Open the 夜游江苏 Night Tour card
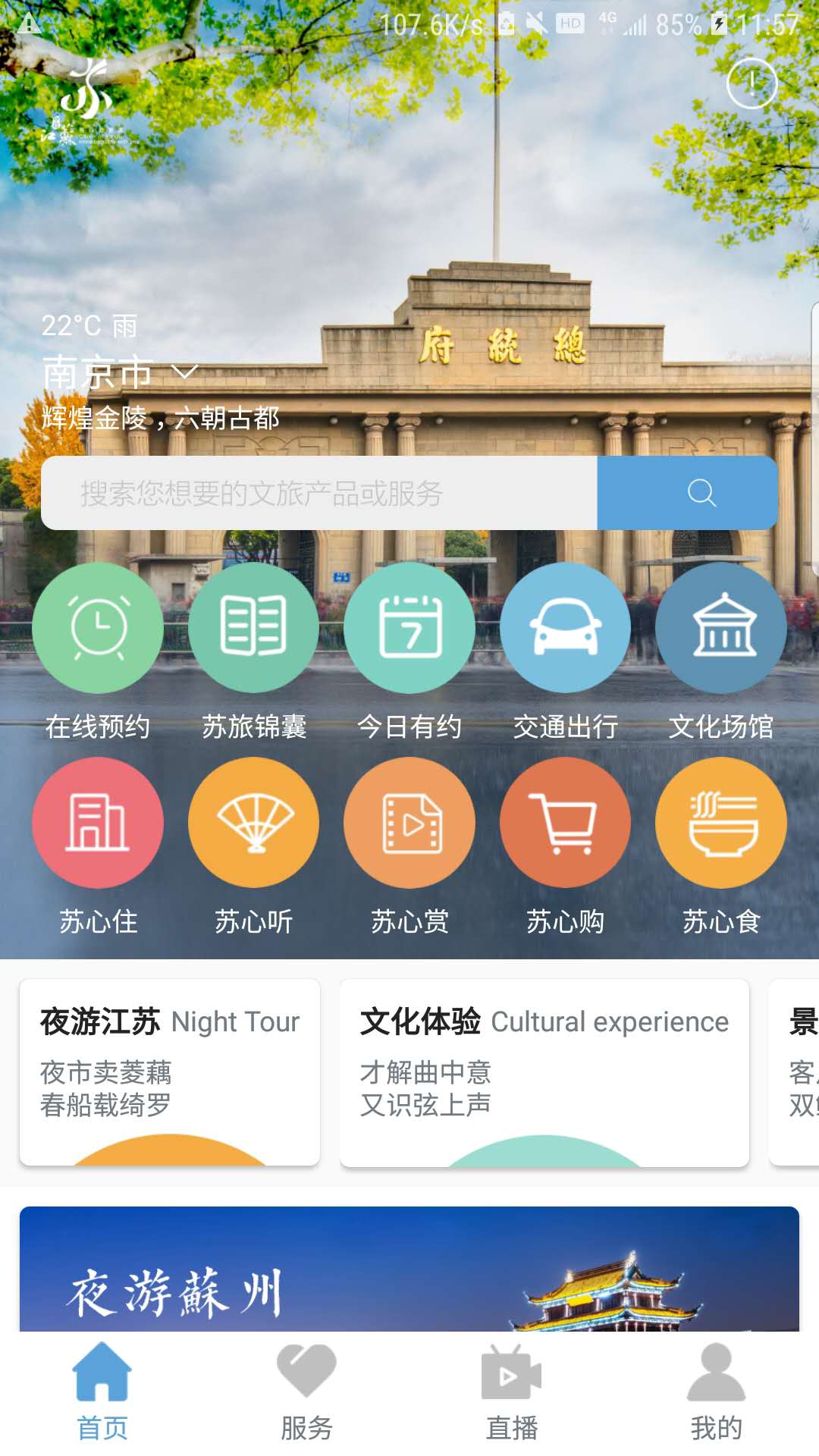 tap(170, 1071)
